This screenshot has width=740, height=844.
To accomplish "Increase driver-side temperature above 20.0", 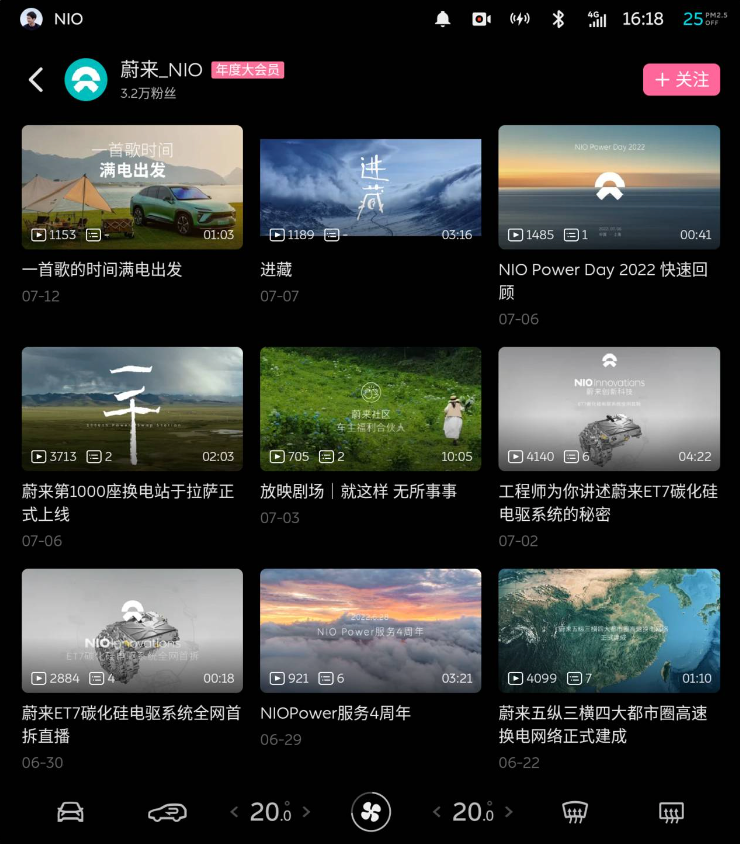I will click(x=306, y=812).
